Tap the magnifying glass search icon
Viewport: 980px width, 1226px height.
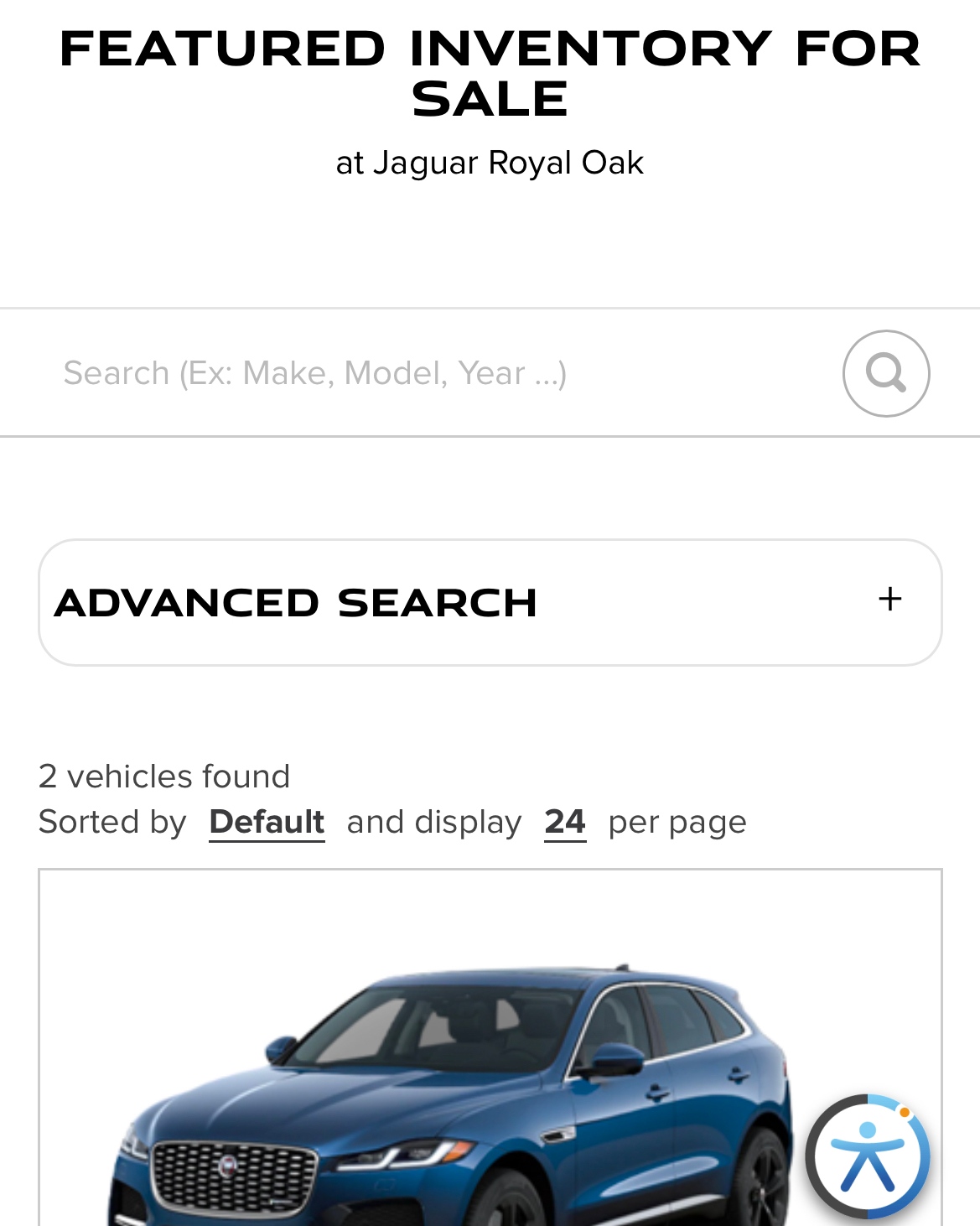click(x=885, y=373)
